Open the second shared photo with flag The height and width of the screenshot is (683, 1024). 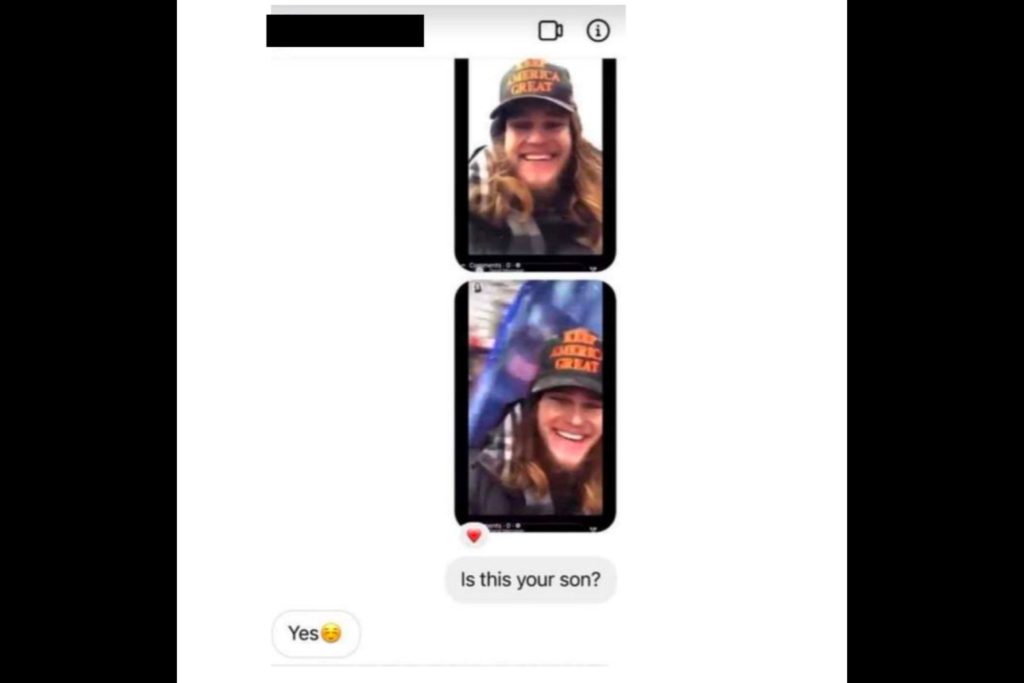pos(535,403)
